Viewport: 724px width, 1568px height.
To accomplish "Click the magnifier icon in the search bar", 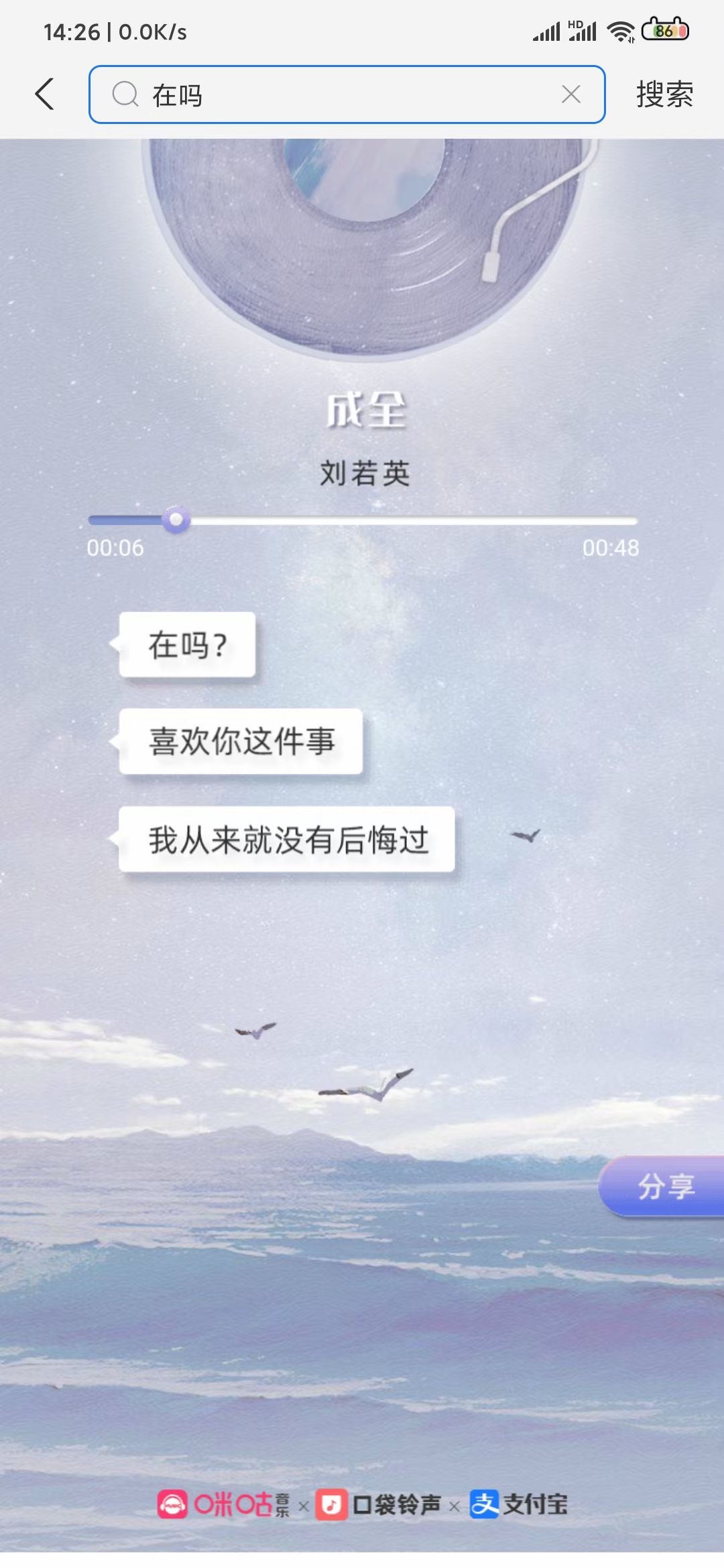I will pos(124,94).
